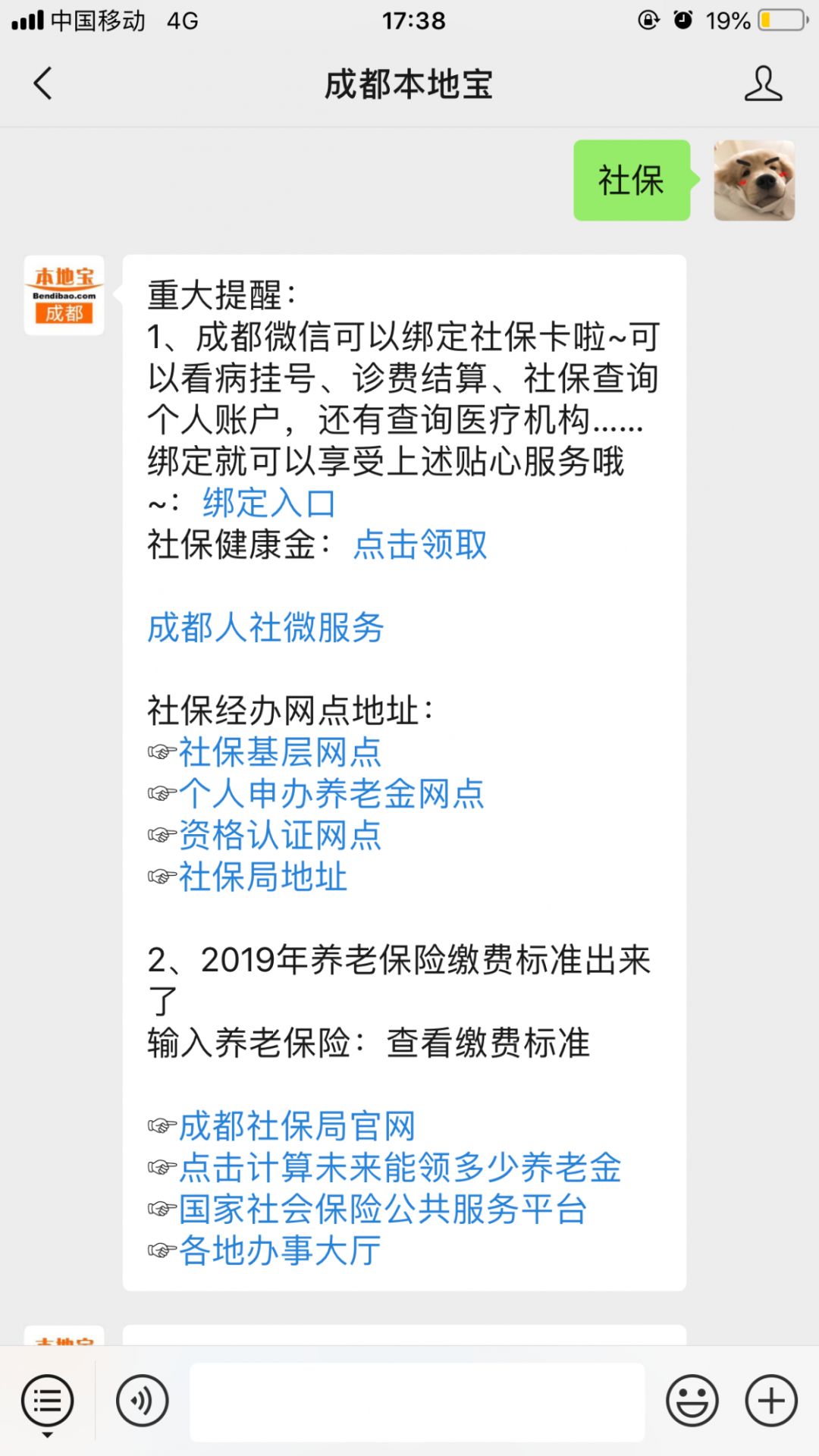
Task: View 个人申办养老金网点
Action: [331, 794]
